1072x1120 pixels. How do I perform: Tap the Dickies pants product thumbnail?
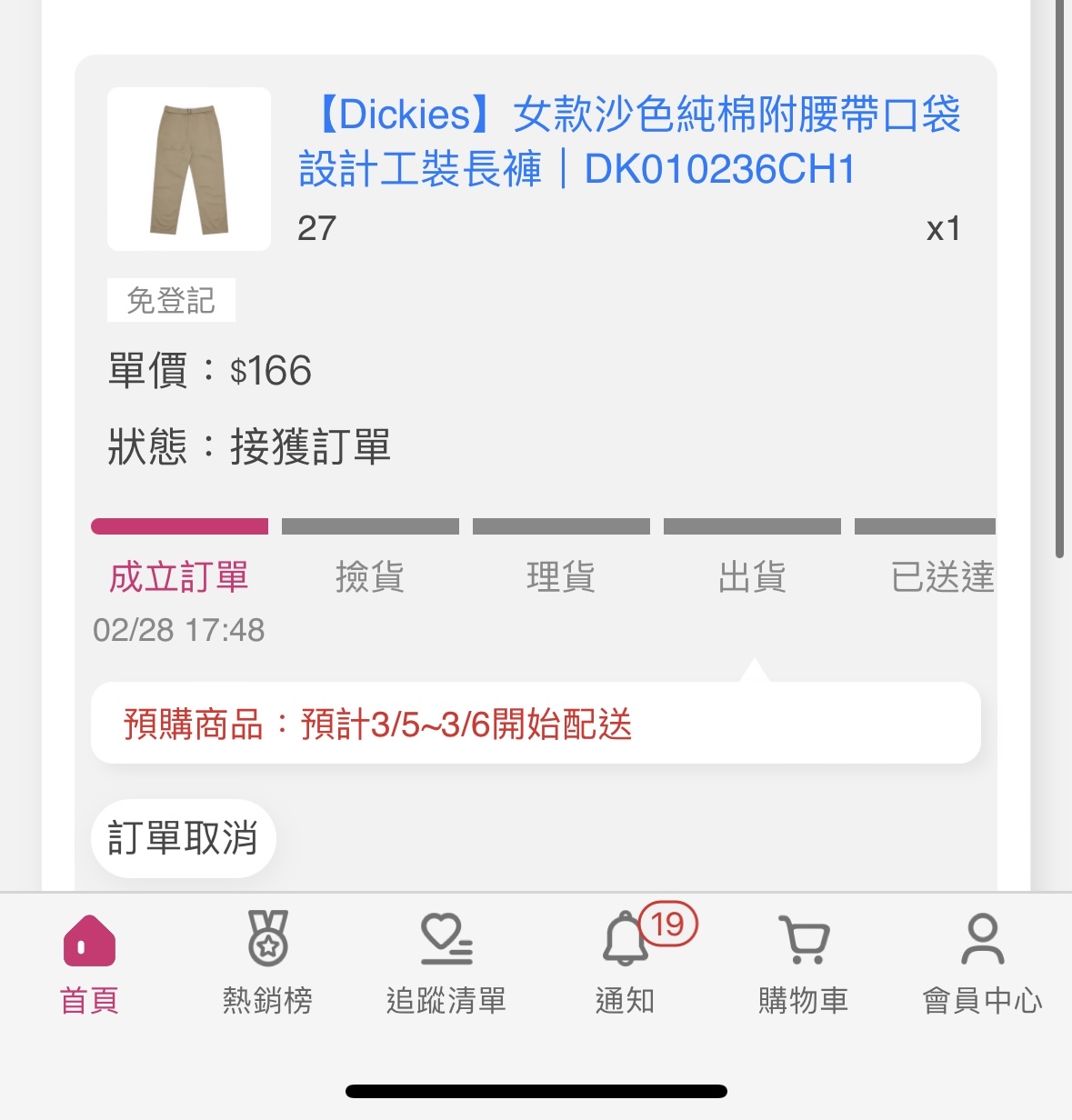tap(189, 169)
